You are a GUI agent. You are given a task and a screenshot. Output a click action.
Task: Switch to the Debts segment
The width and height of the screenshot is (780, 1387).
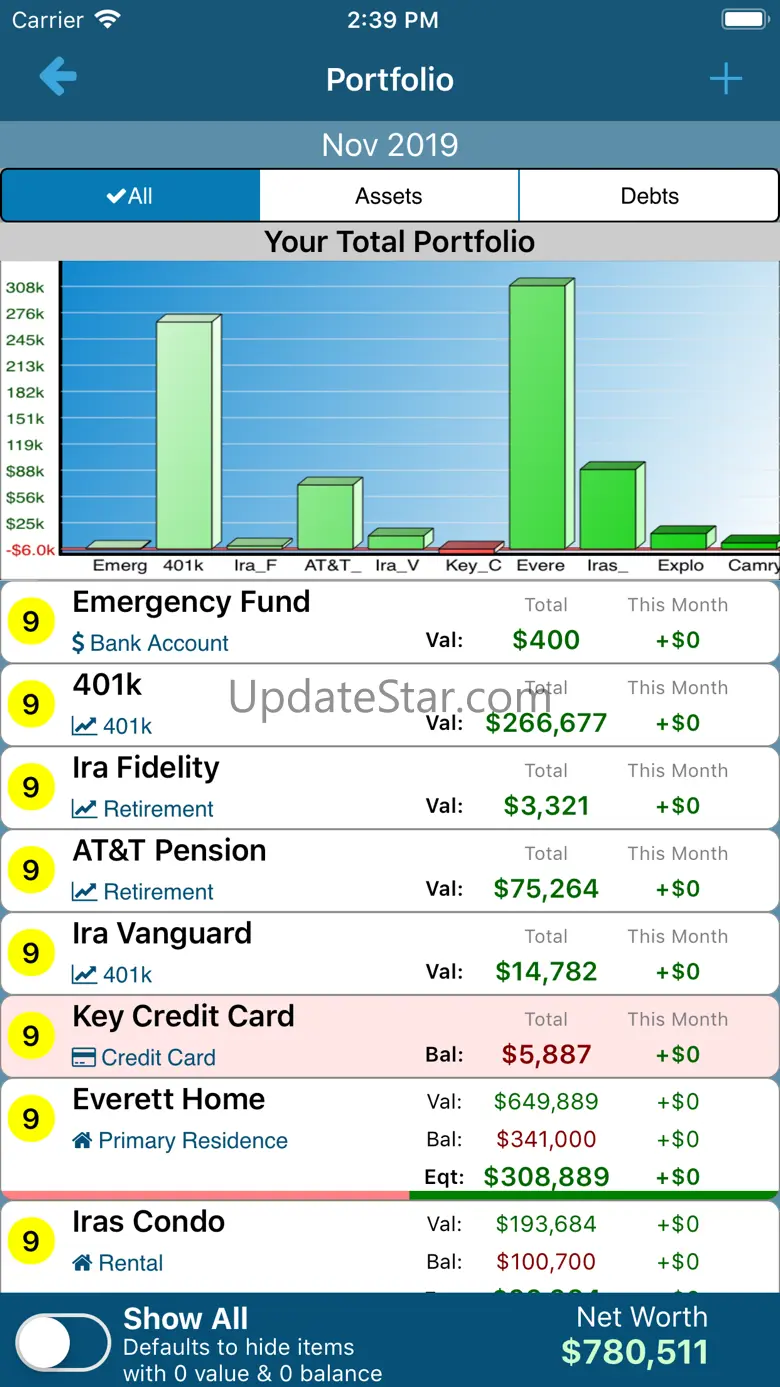pos(649,196)
